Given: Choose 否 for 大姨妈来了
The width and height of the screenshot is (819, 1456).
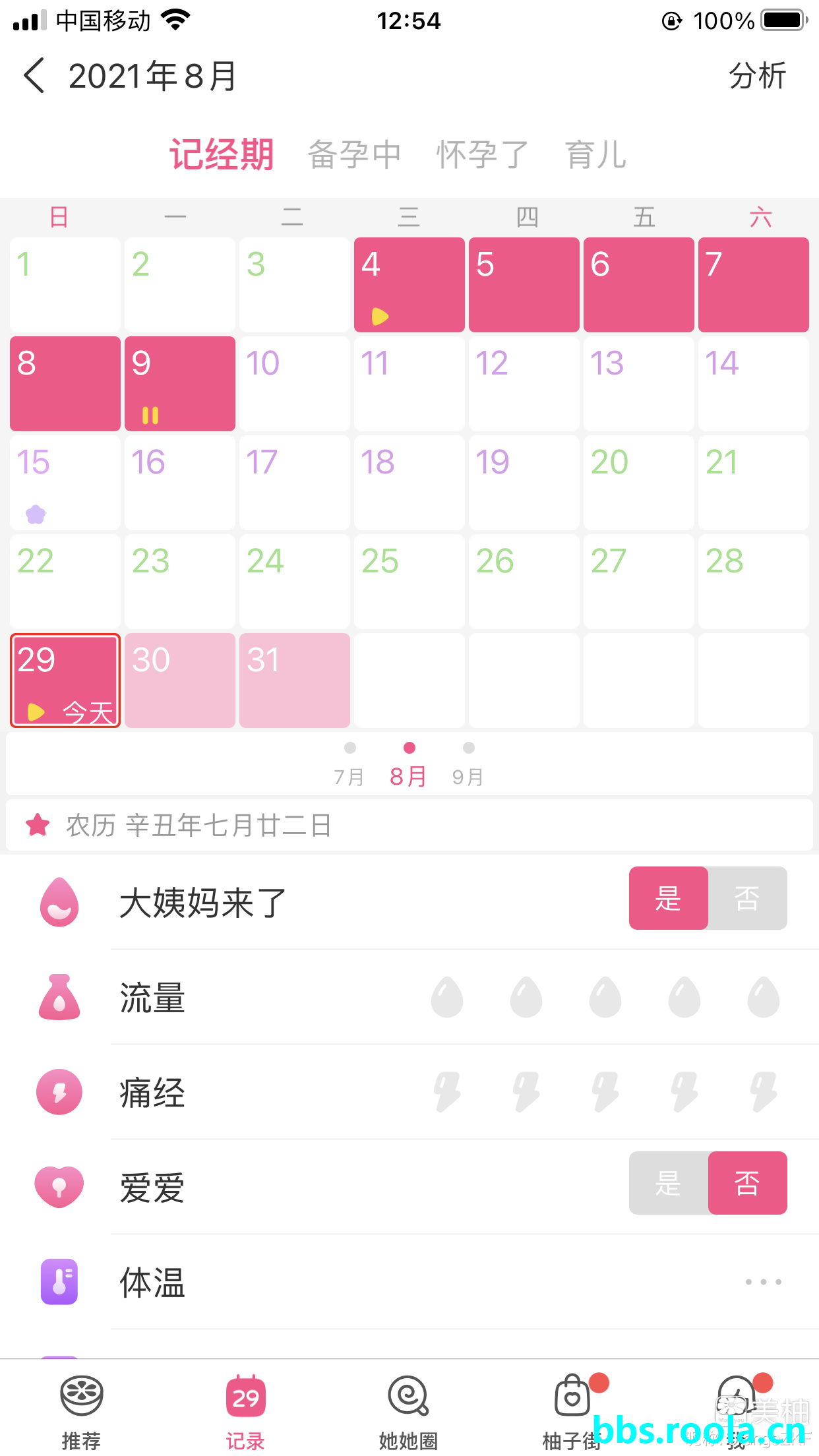Looking at the screenshot, I should [x=747, y=898].
